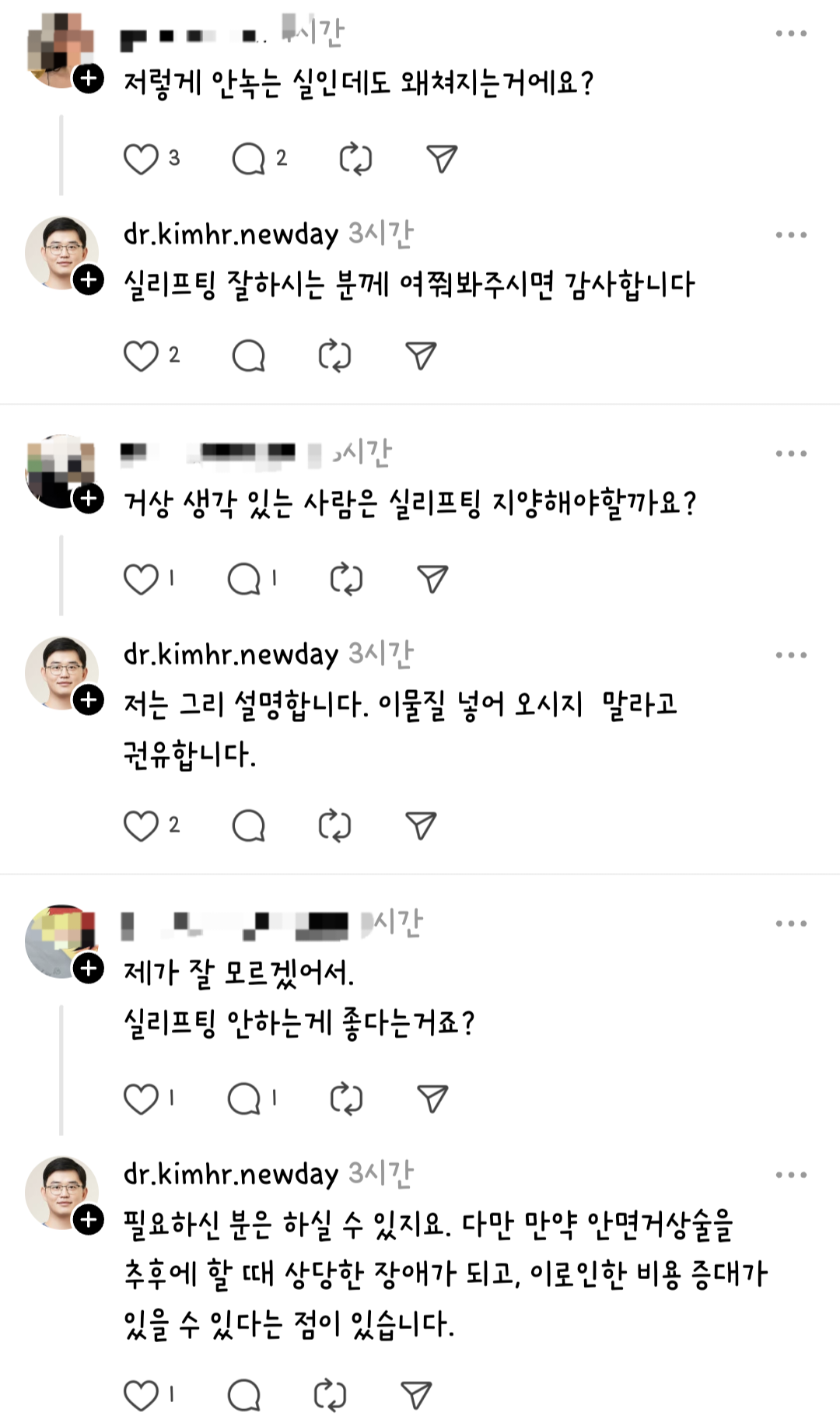Open more options on the 지양해야할까요 comment

791,454
